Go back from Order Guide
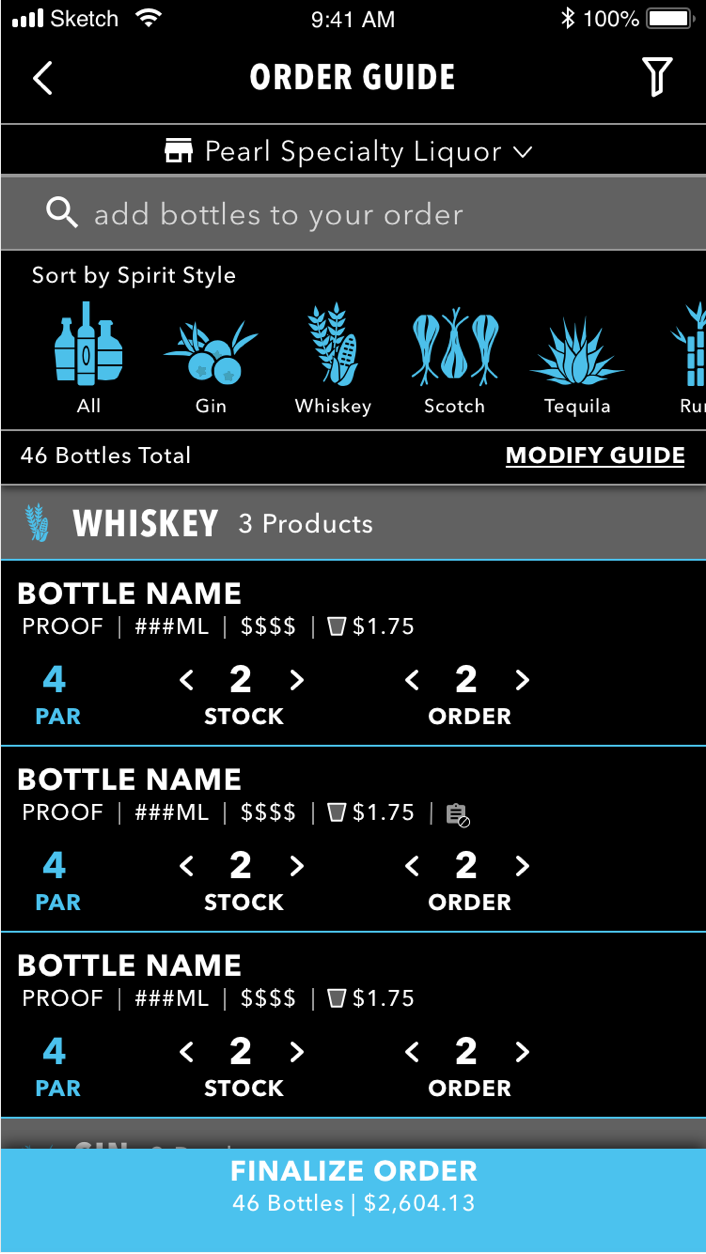This screenshot has height=1254, width=706. click(x=42, y=78)
